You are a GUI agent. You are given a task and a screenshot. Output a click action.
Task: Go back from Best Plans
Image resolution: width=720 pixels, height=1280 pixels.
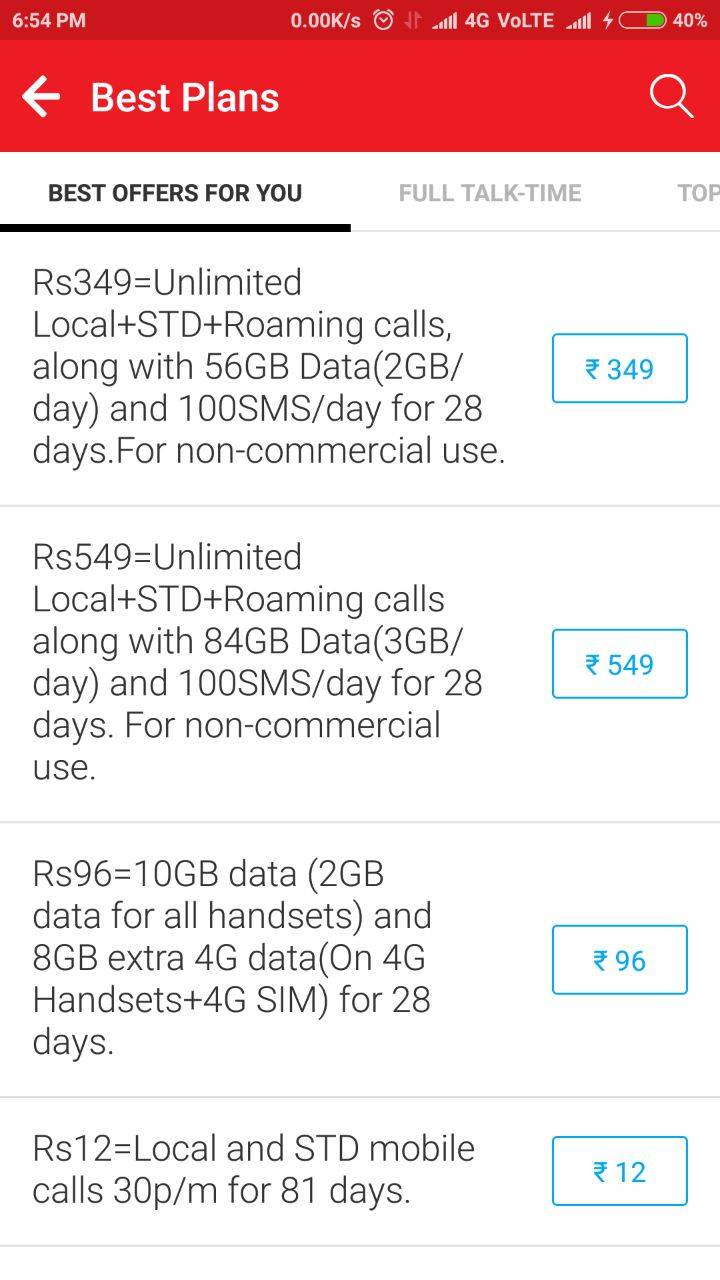tap(41, 97)
